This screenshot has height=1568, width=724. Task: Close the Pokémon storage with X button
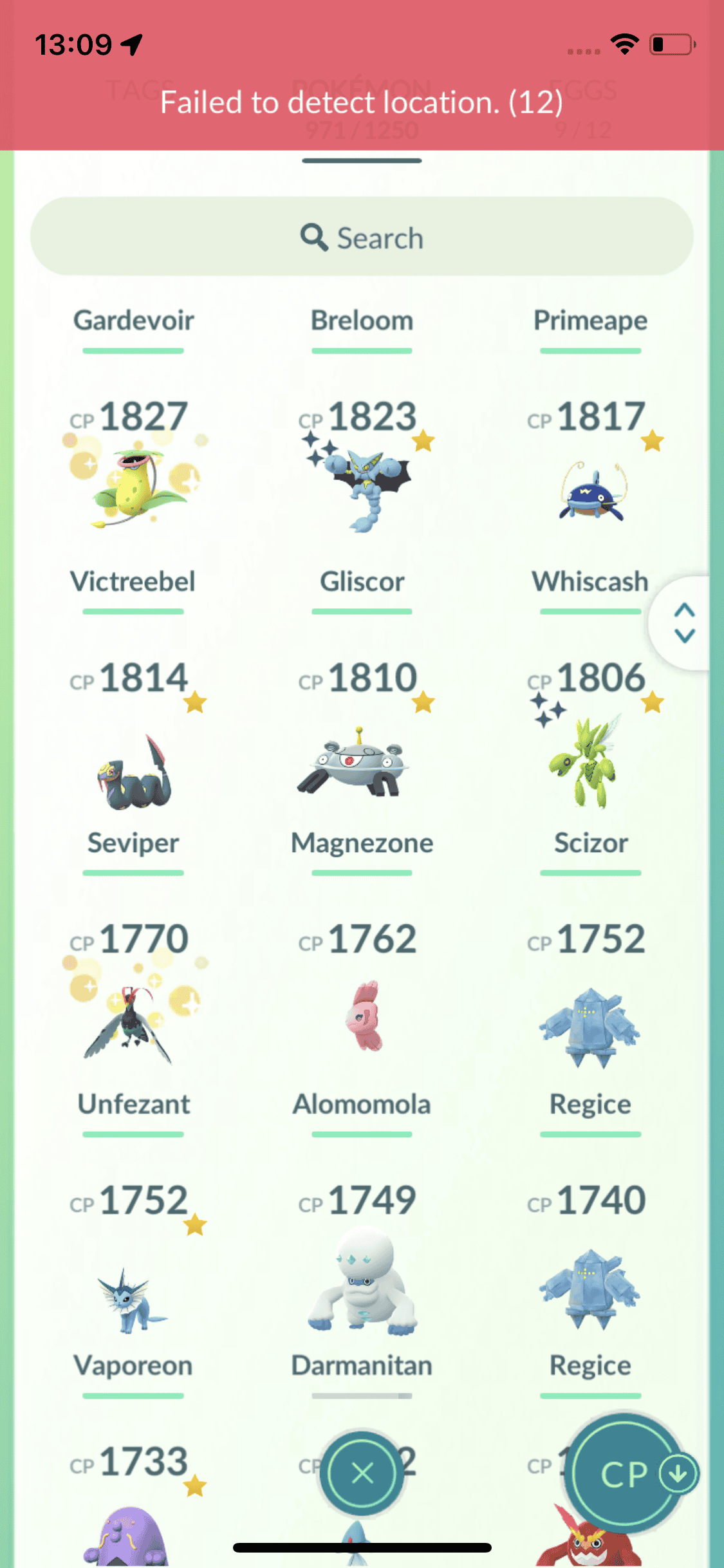362,1472
